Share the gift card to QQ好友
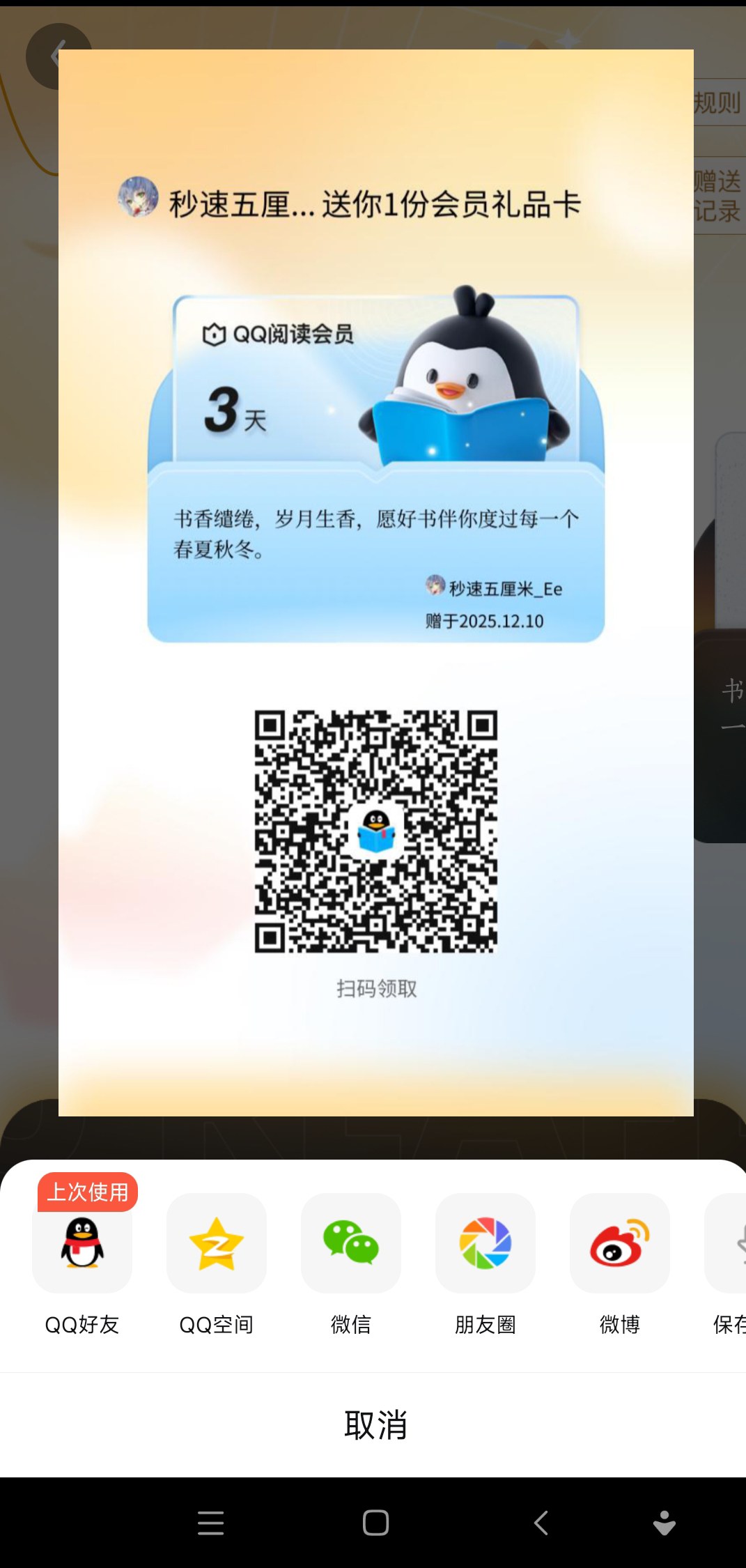 (x=82, y=1244)
